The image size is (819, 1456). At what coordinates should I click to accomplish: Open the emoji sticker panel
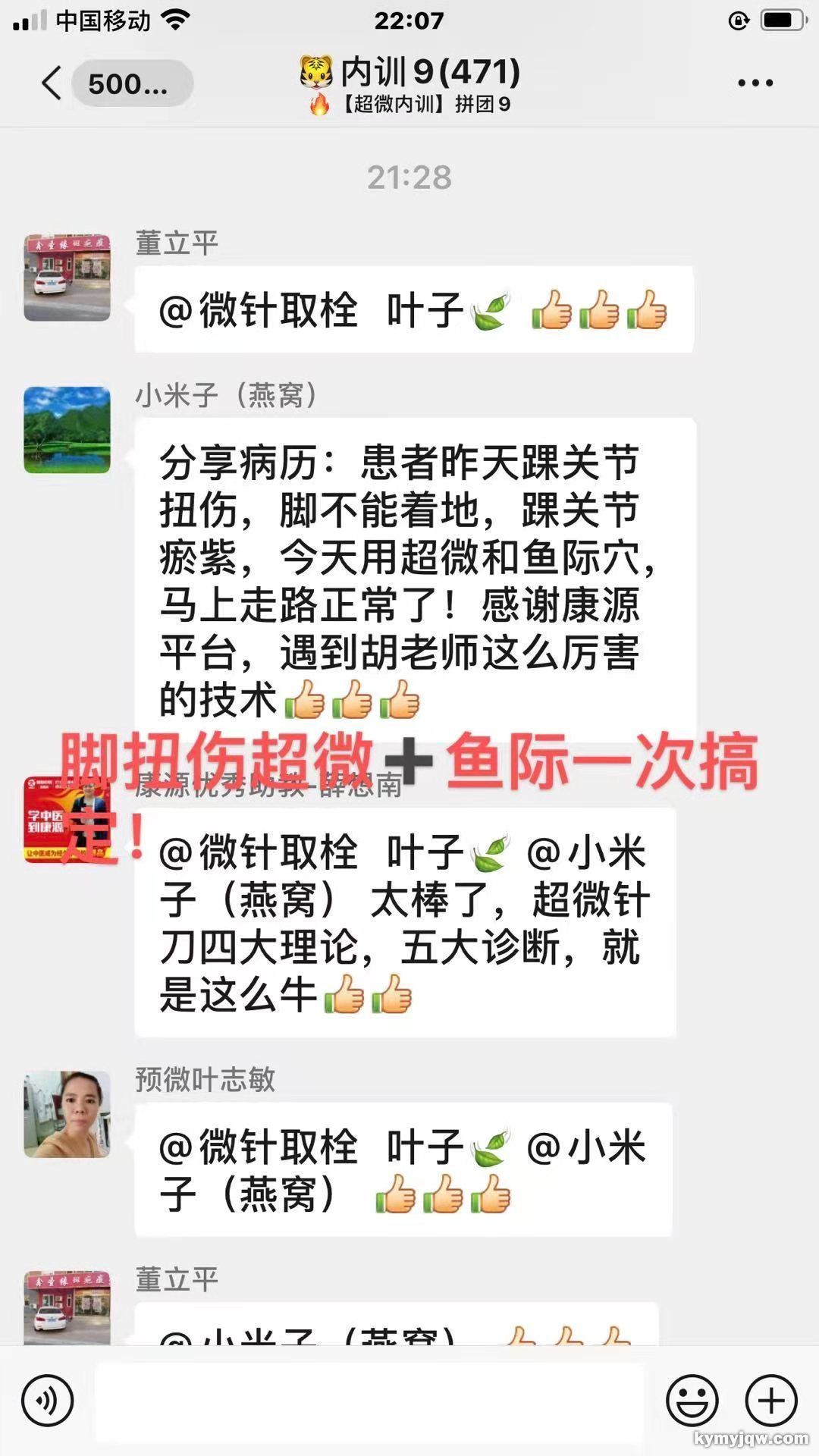692,1401
